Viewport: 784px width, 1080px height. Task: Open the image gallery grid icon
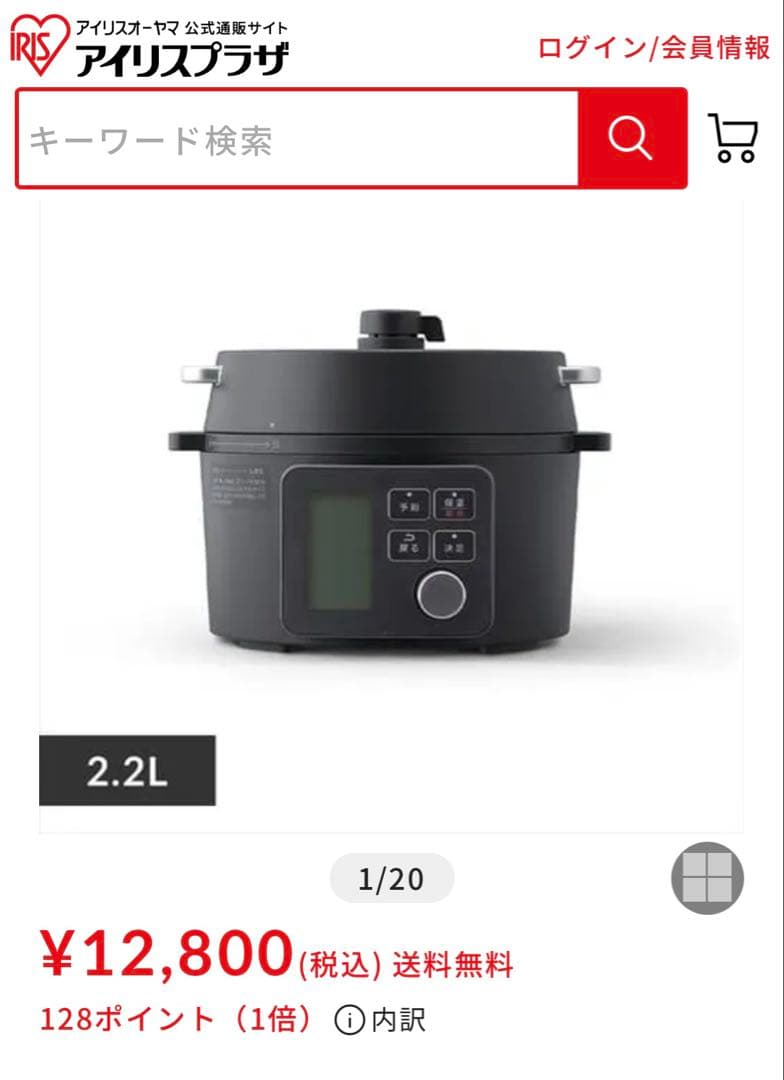click(x=706, y=877)
